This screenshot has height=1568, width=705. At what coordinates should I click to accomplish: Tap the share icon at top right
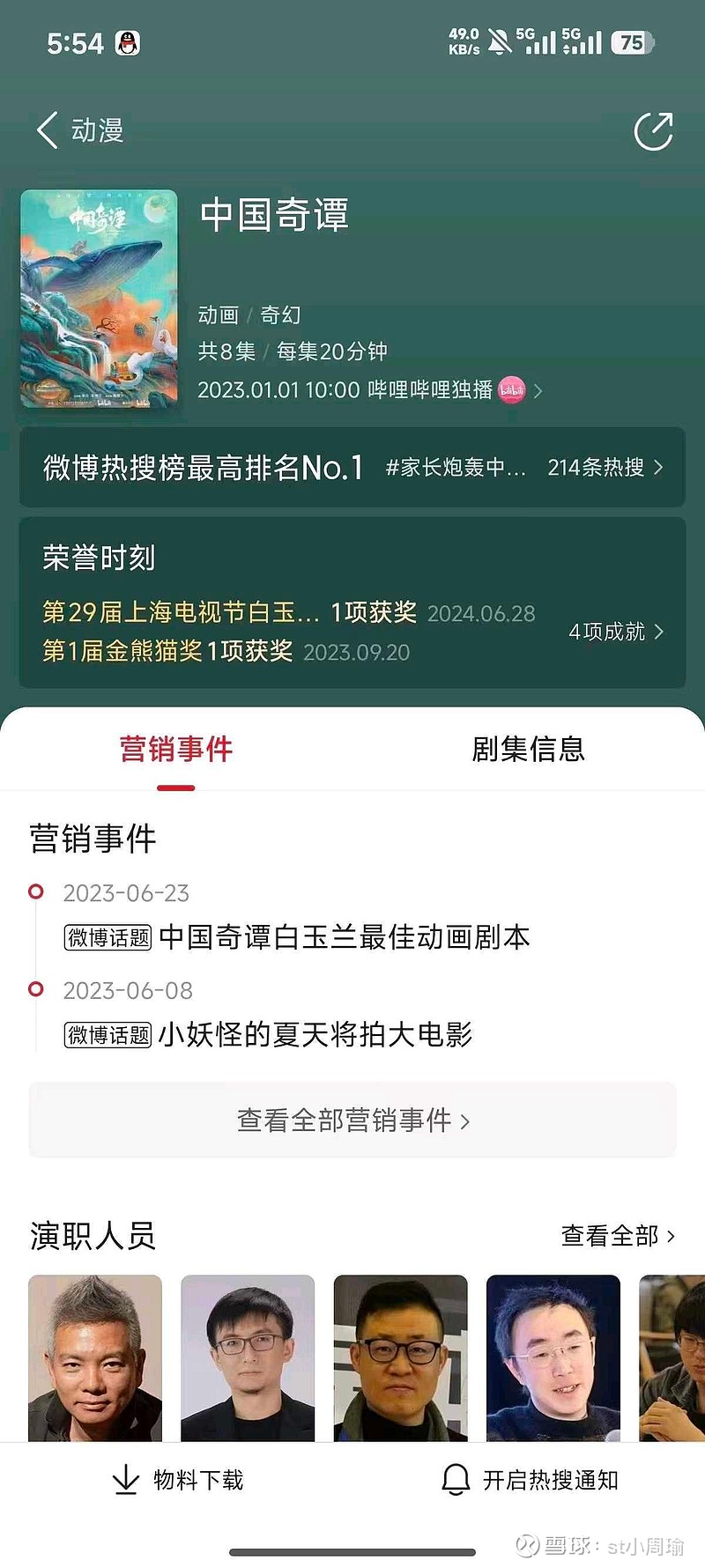[653, 129]
